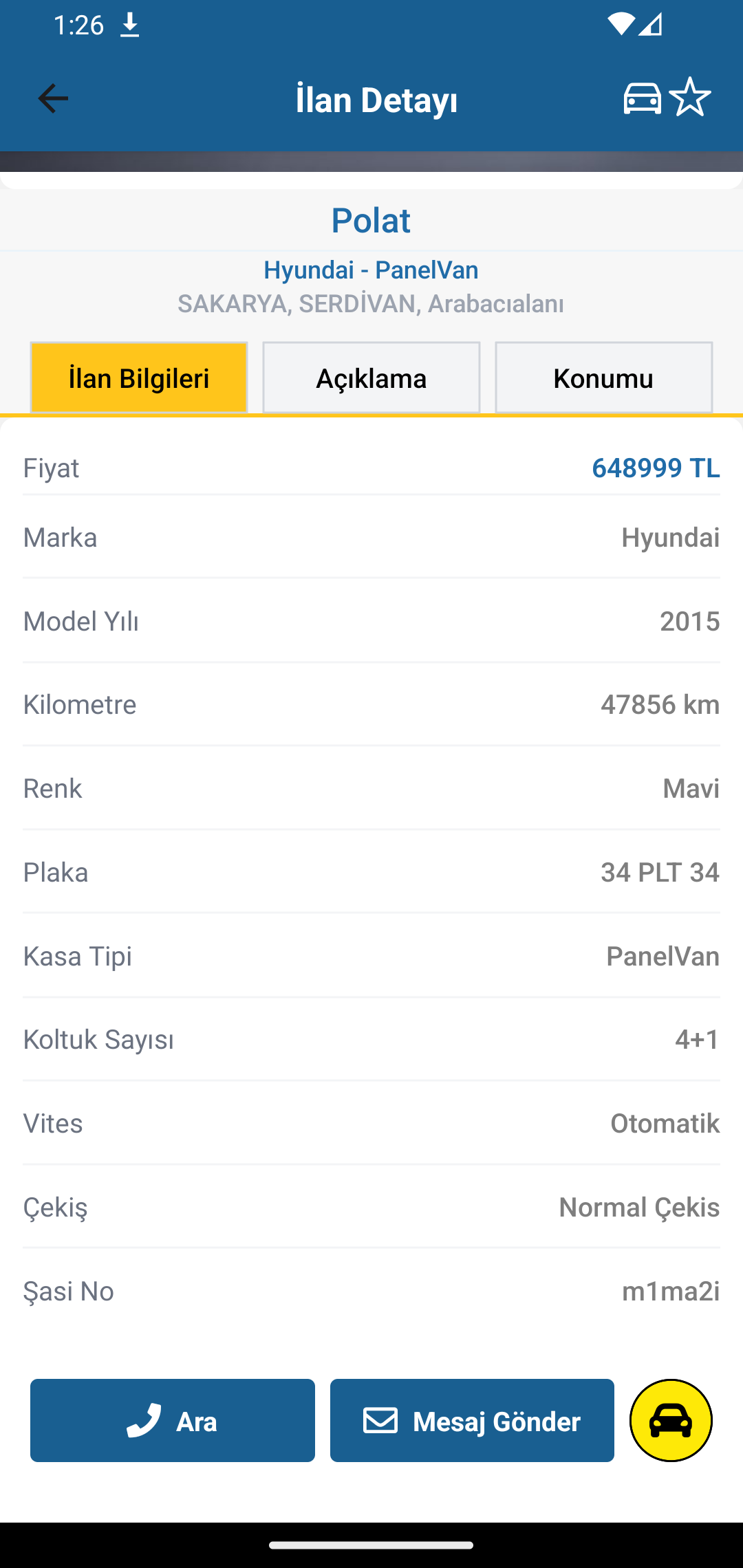Open the Konumu tab

(x=603, y=378)
